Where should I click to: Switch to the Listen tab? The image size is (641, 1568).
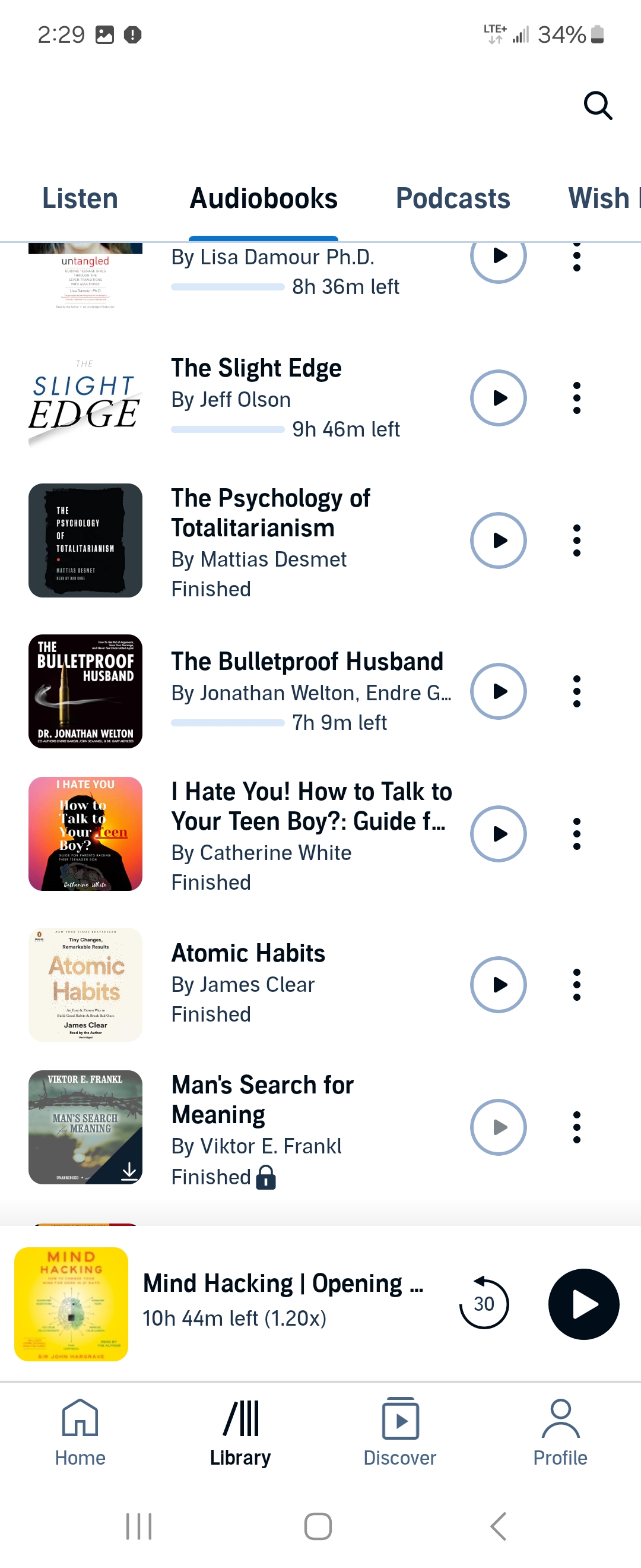80,198
